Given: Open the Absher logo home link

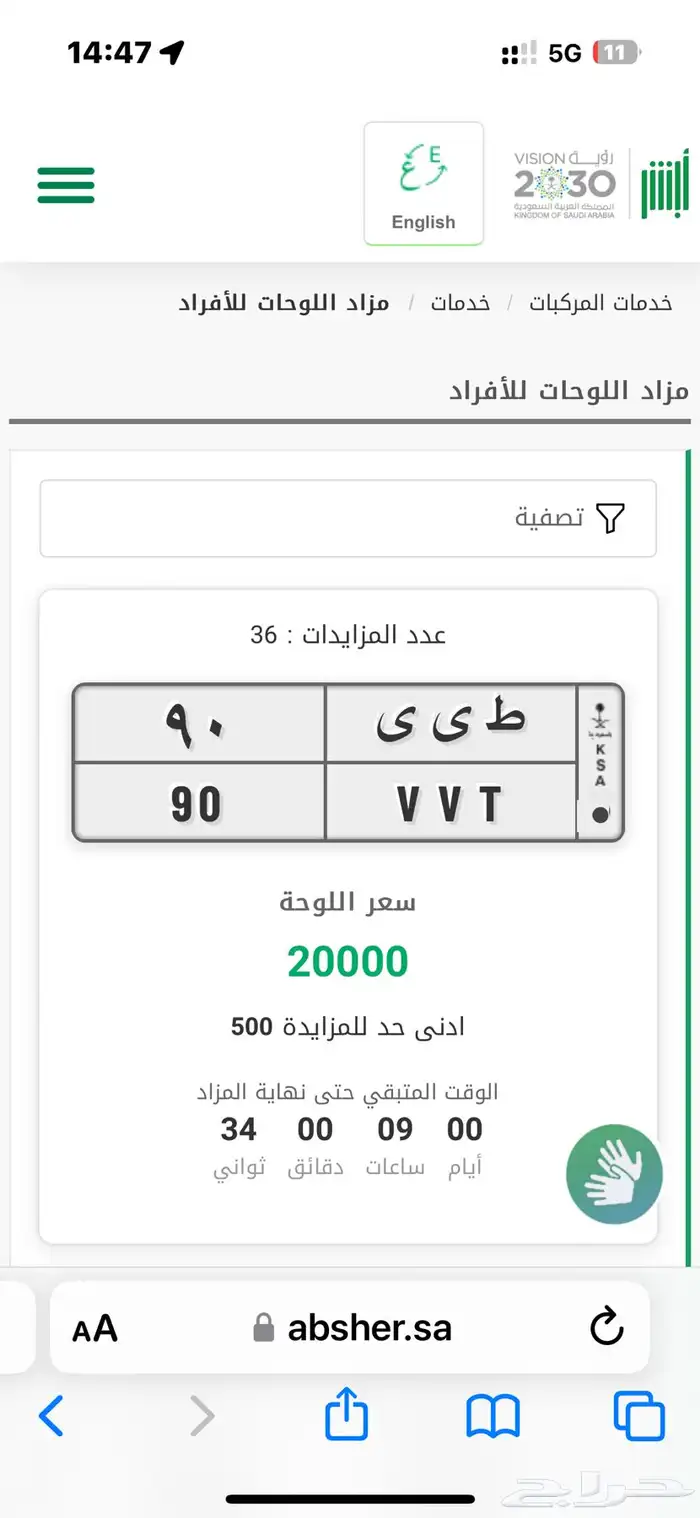Looking at the screenshot, I should (x=665, y=183).
